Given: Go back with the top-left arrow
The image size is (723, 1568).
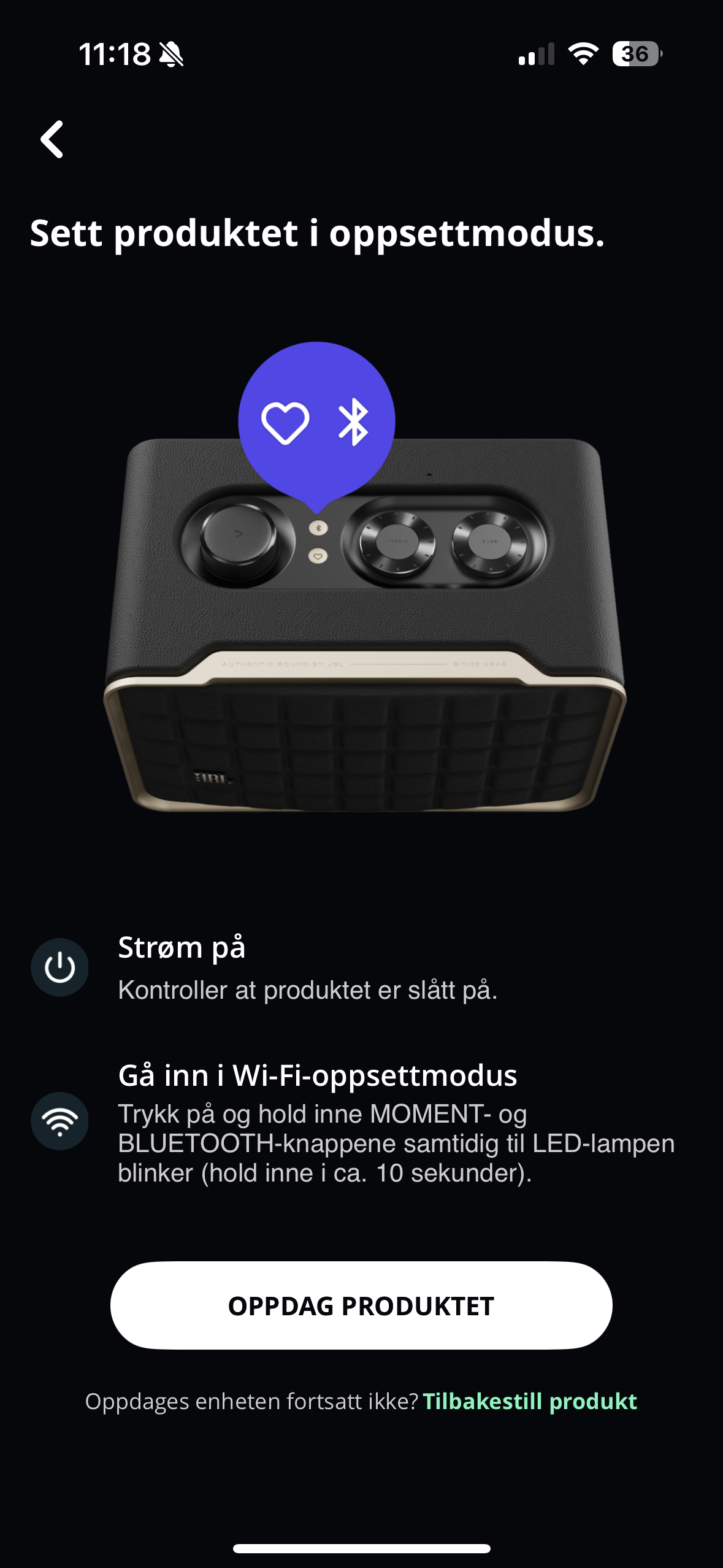Looking at the screenshot, I should click(x=53, y=139).
